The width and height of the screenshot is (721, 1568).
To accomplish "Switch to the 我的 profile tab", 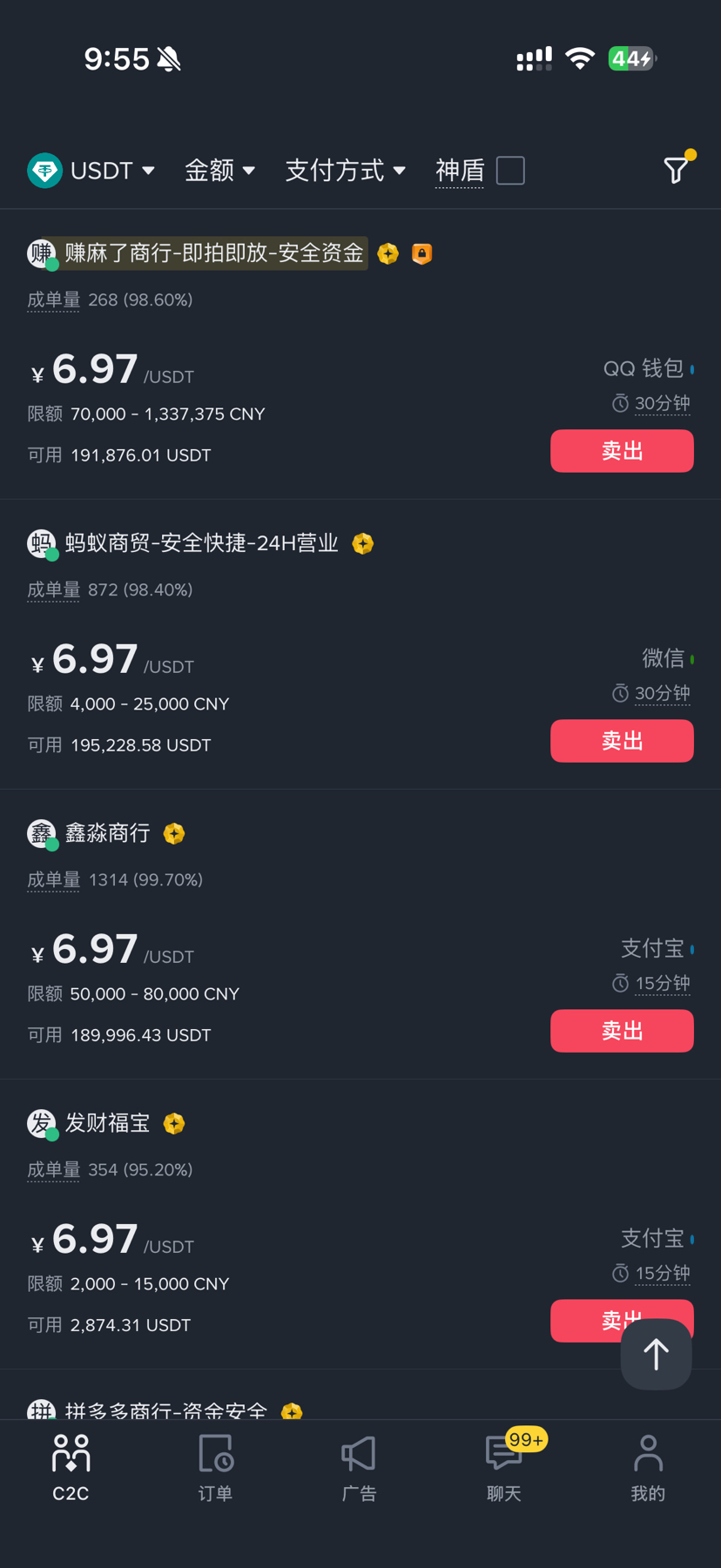I will 648,1469.
